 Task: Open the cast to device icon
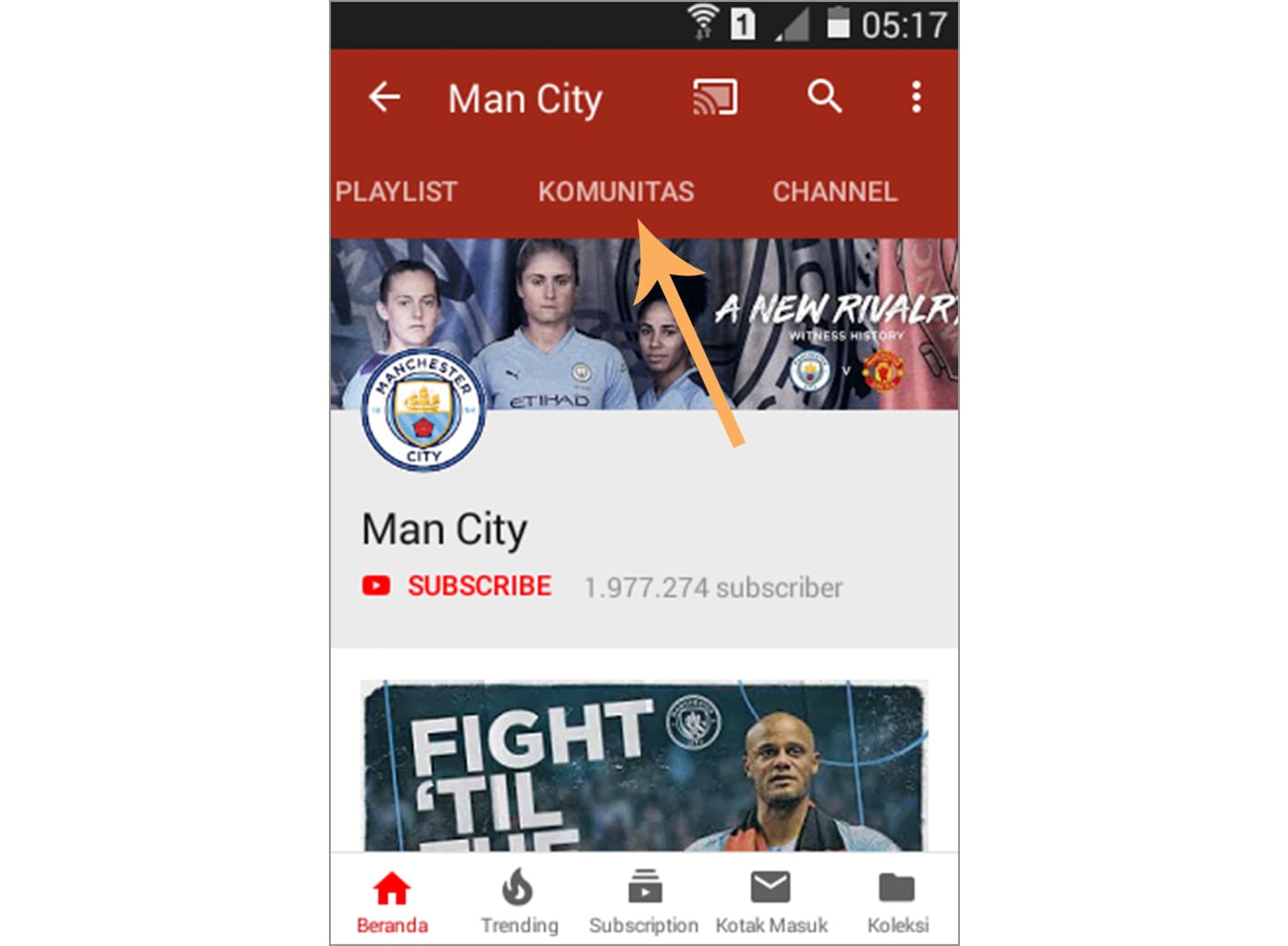[x=714, y=97]
